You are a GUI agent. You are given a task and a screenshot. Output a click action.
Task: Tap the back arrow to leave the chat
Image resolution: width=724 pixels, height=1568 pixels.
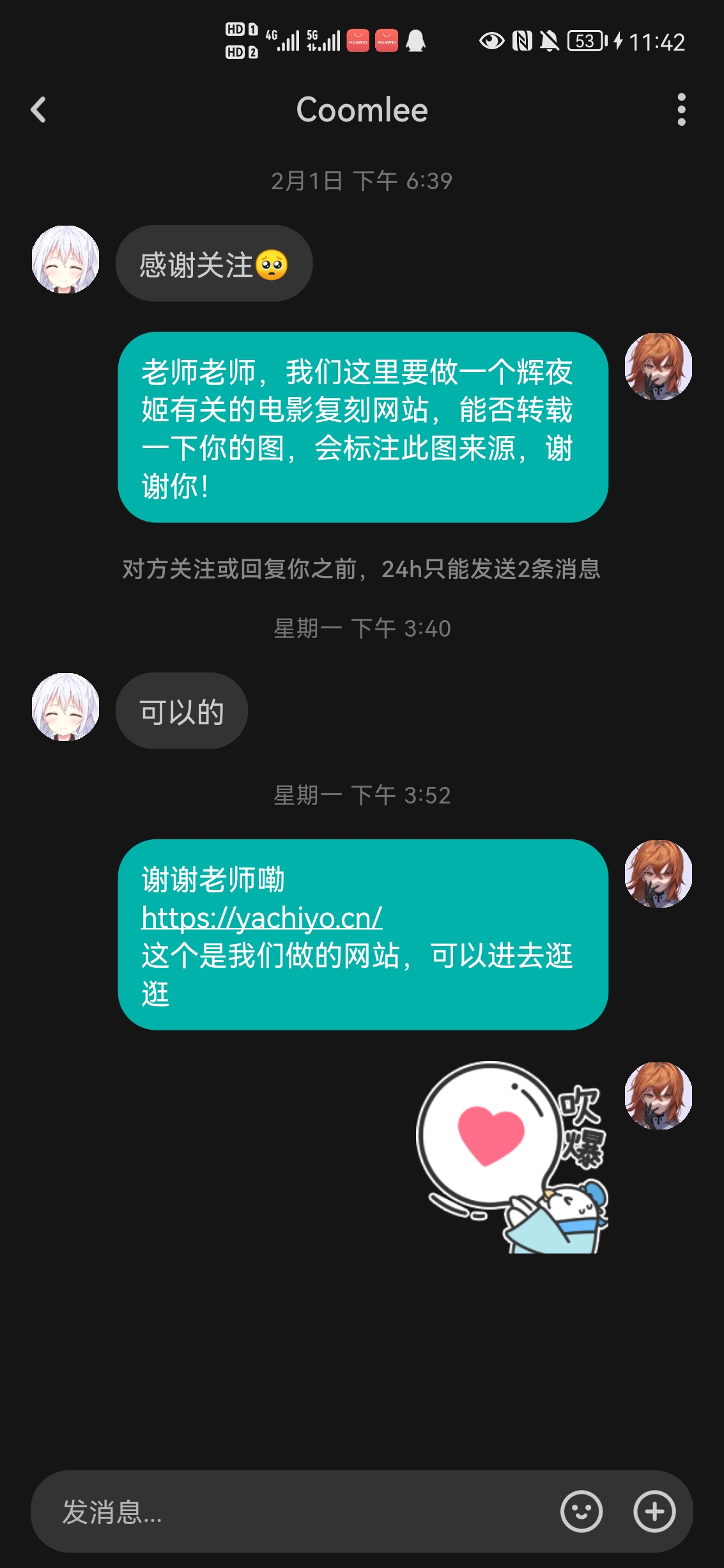pos(38,109)
